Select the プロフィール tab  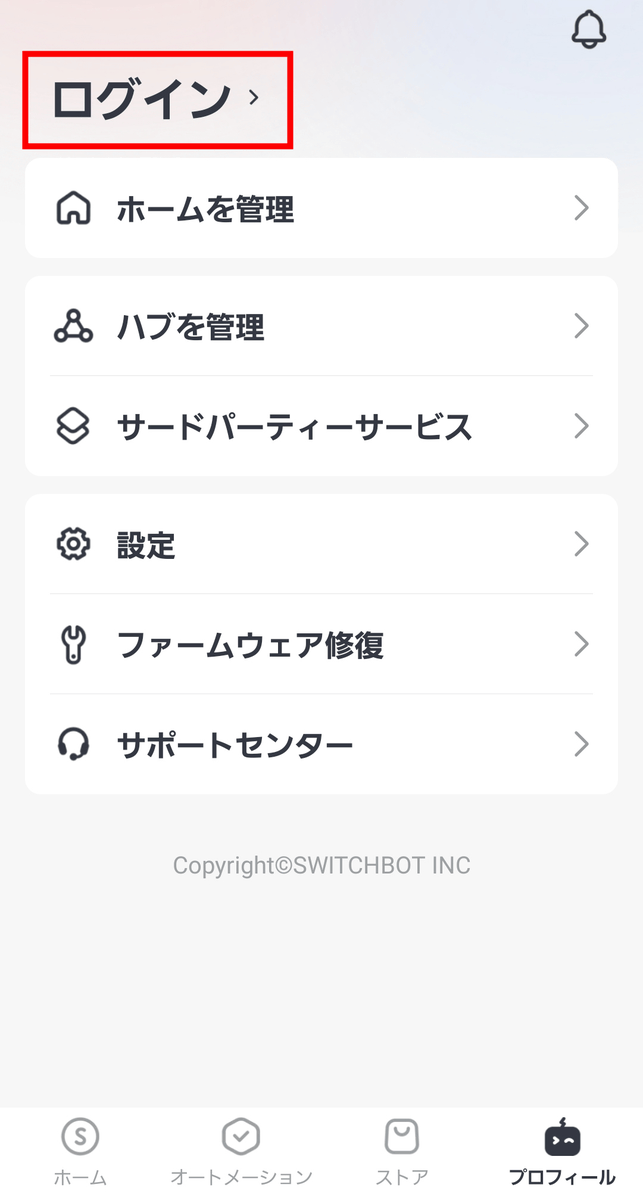tap(562, 1151)
